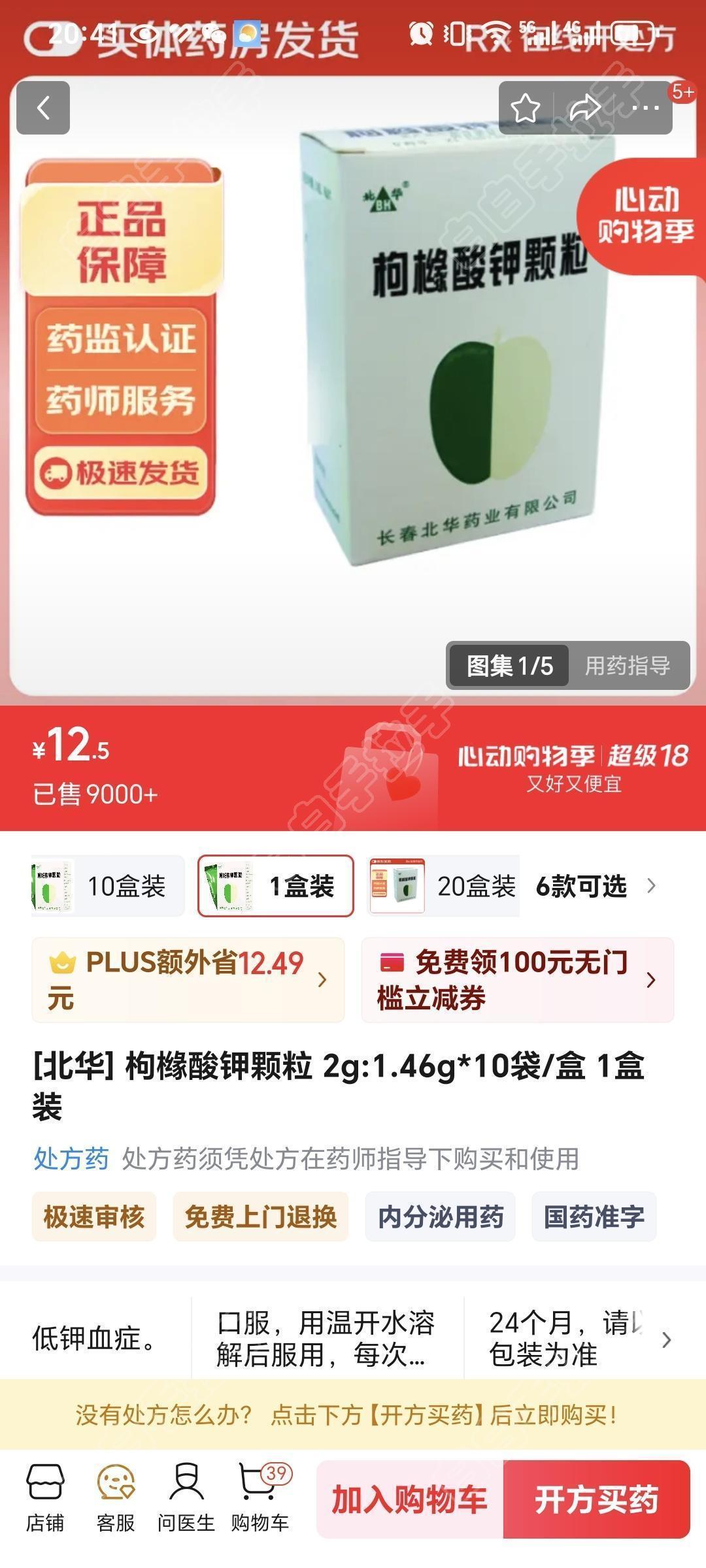Claim the 免费领100元无门槛立减券 coupon

click(x=517, y=979)
